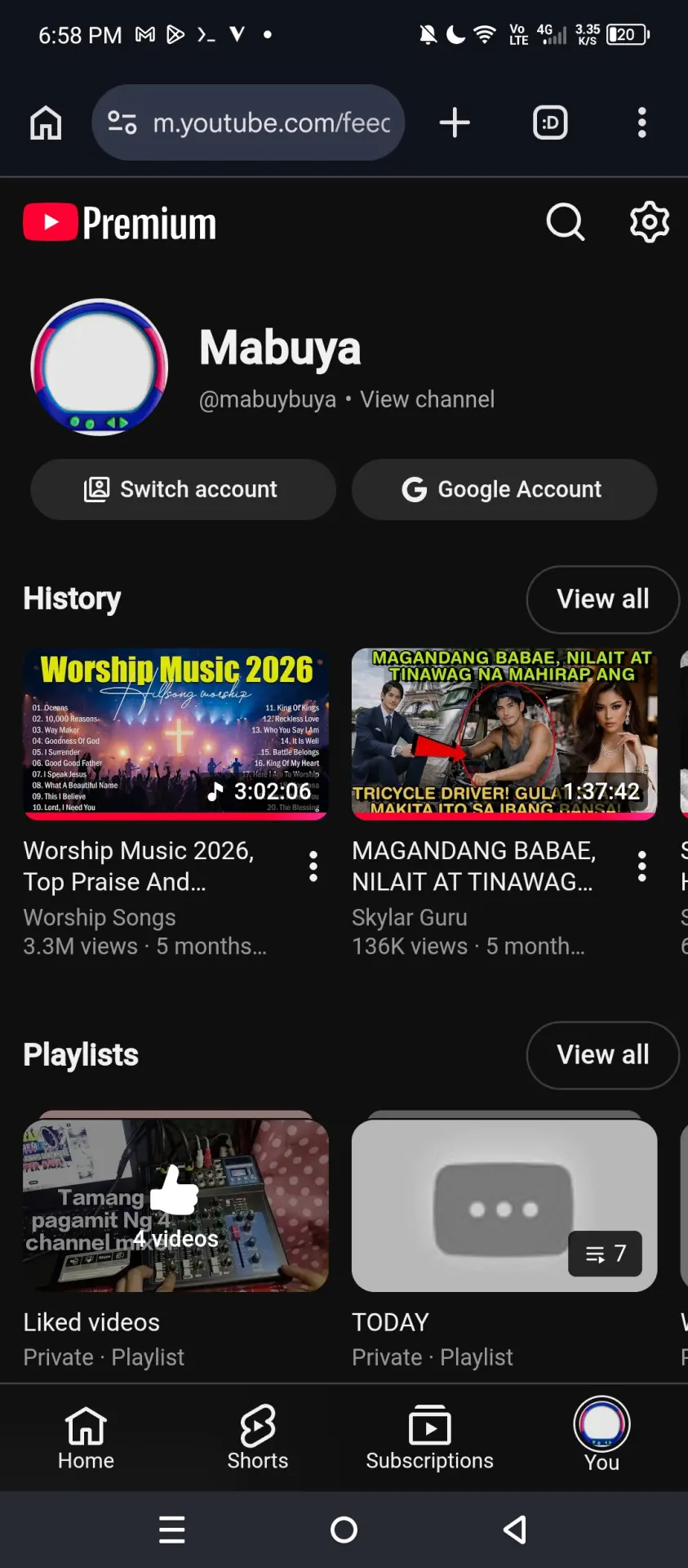The width and height of the screenshot is (688, 1568).
Task: Switch to the Subscriptions tab
Action: tap(429, 1437)
